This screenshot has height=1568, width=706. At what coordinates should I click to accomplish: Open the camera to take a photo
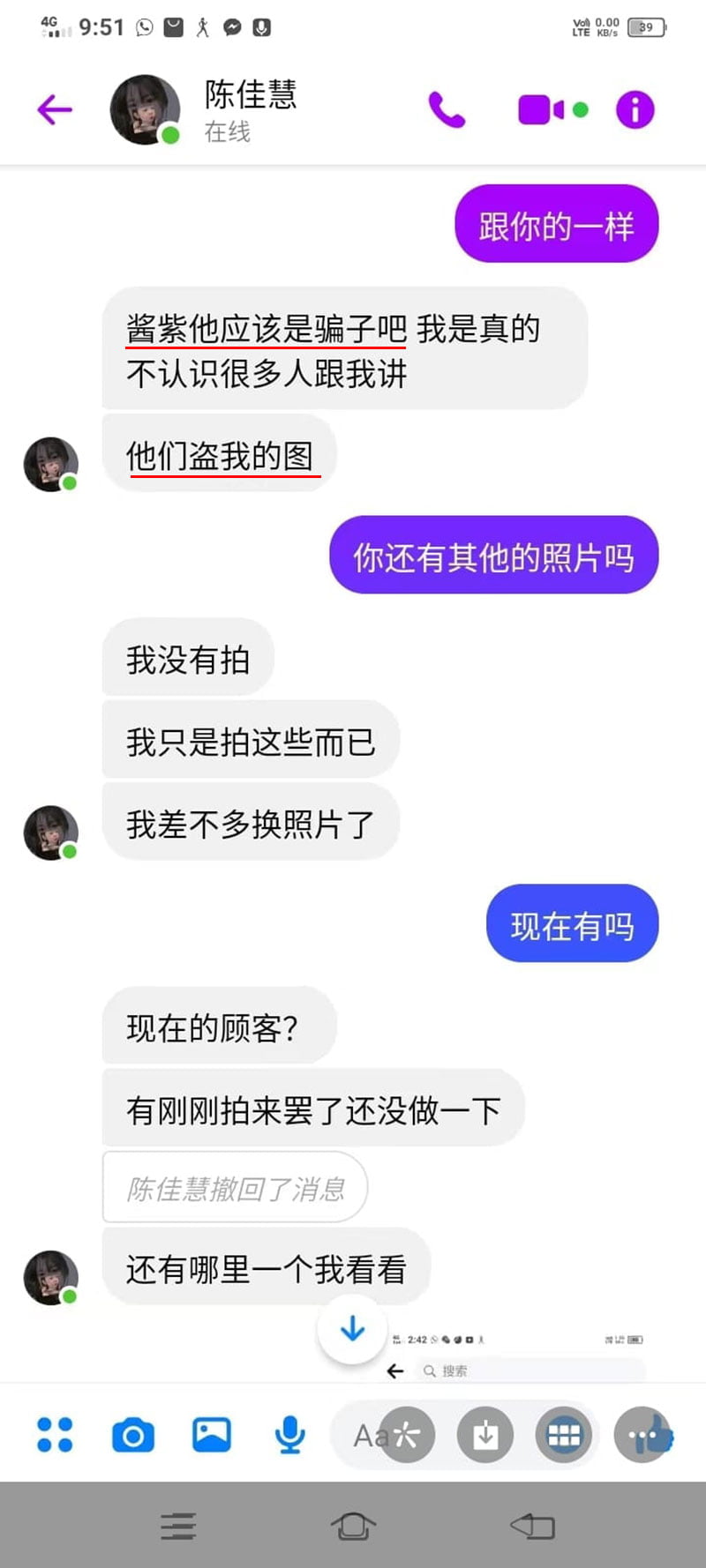coord(133,1435)
